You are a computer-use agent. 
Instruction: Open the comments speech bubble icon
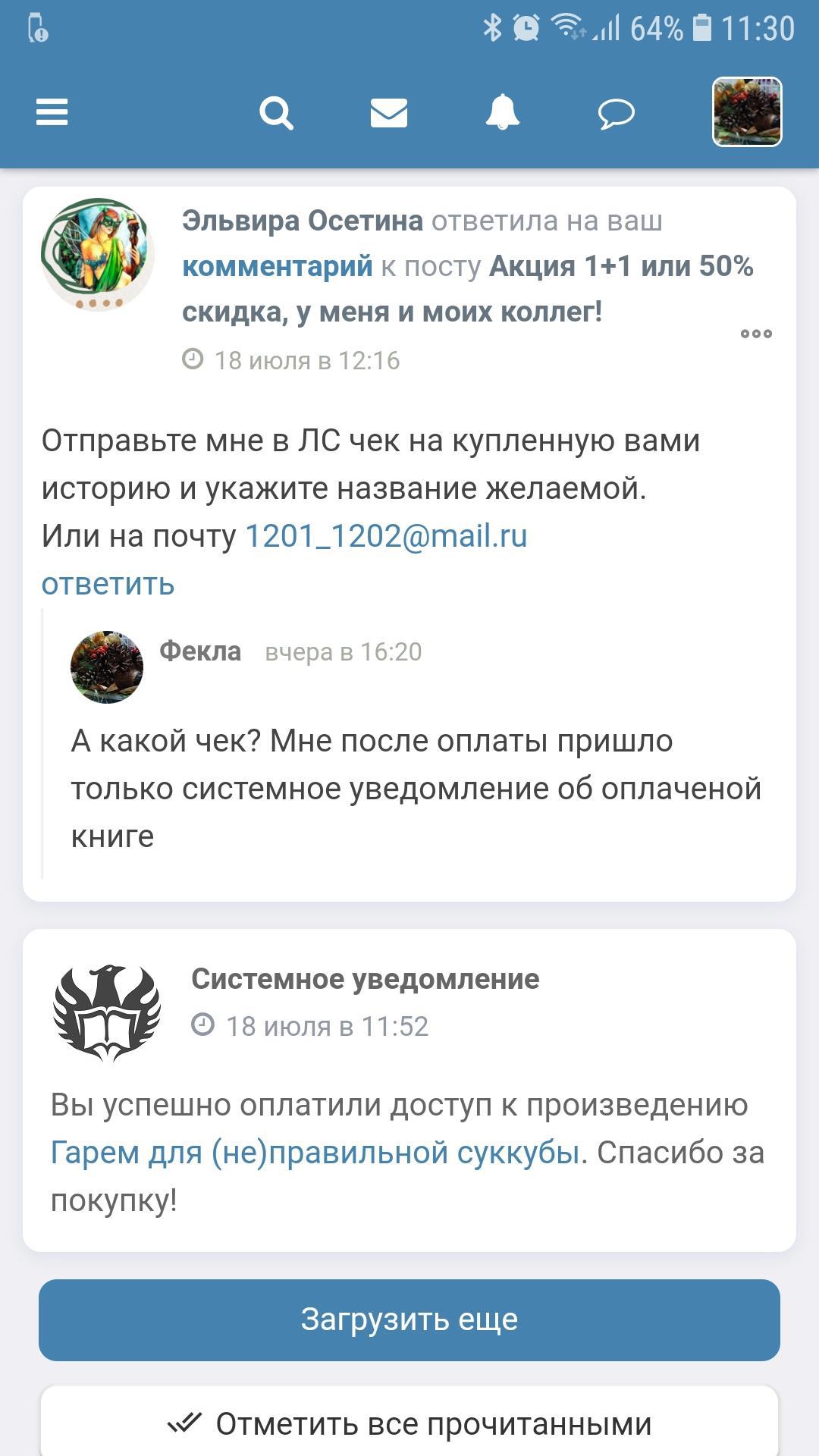coord(616,114)
